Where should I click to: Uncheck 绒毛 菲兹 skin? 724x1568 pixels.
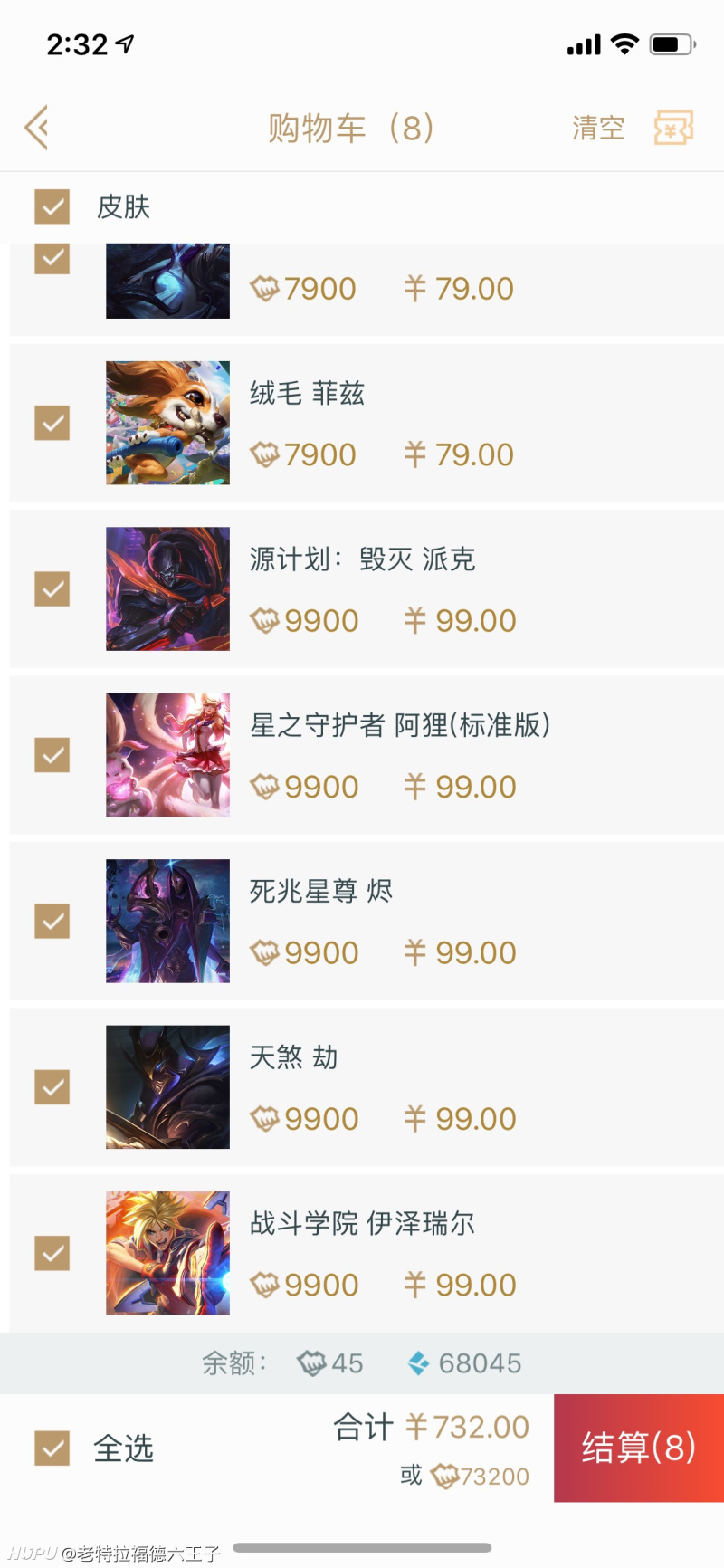(52, 423)
